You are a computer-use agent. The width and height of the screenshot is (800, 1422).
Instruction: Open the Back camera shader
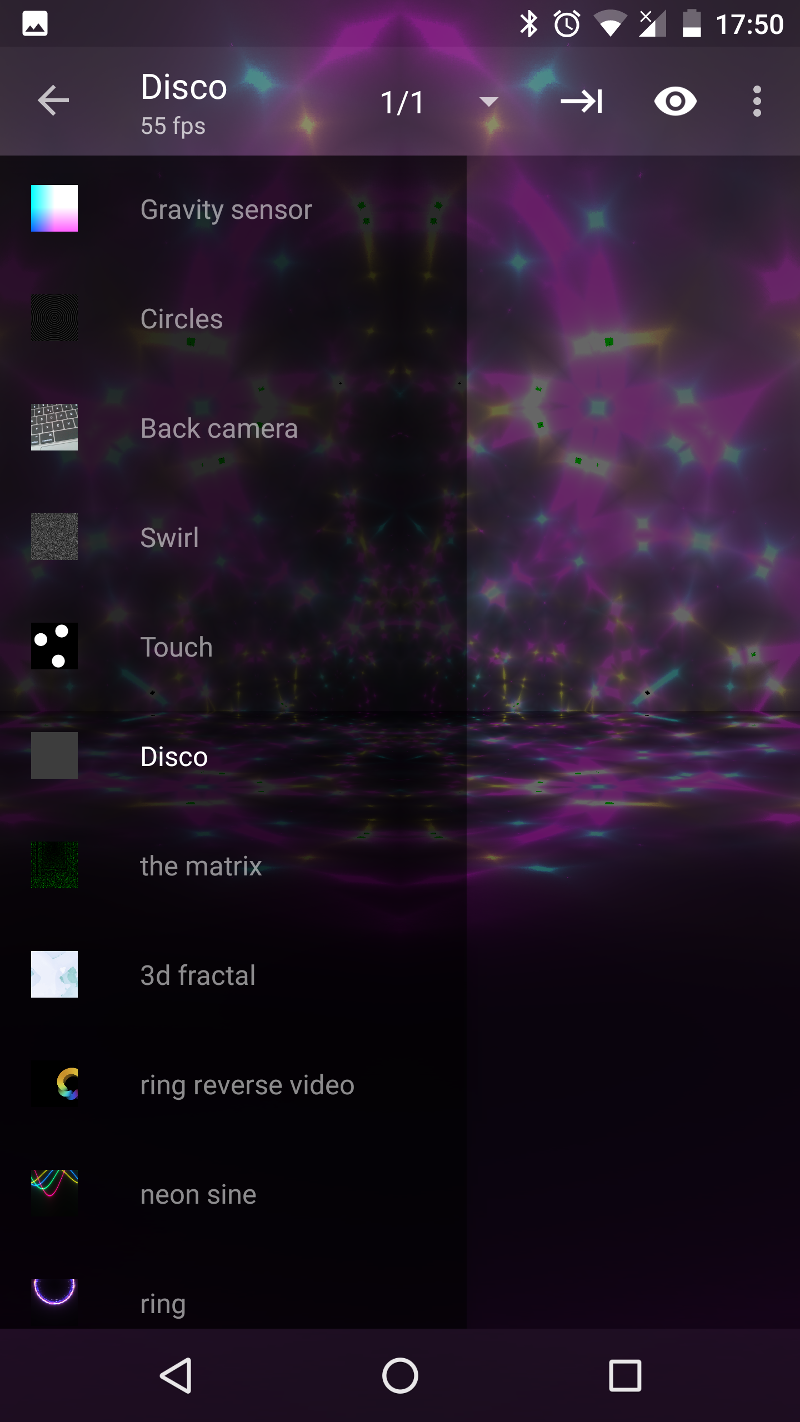[x=233, y=428]
